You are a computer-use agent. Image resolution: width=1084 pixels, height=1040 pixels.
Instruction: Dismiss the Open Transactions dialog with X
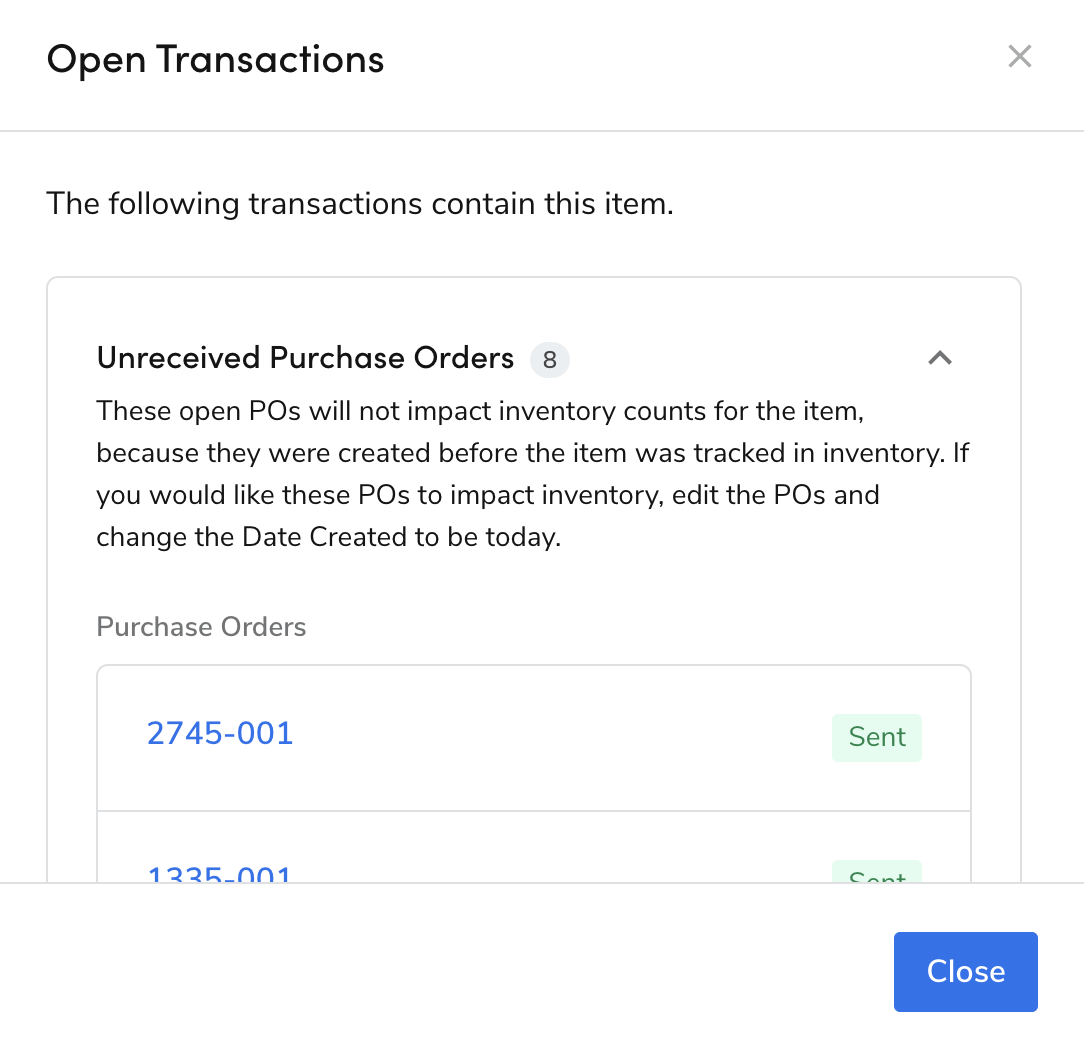click(x=1019, y=56)
